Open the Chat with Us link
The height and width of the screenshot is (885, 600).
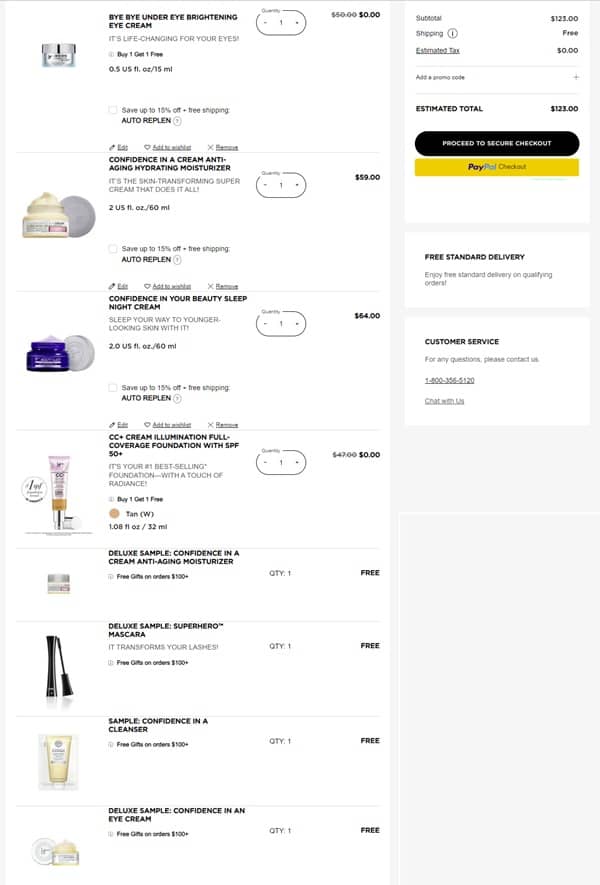click(x=444, y=401)
